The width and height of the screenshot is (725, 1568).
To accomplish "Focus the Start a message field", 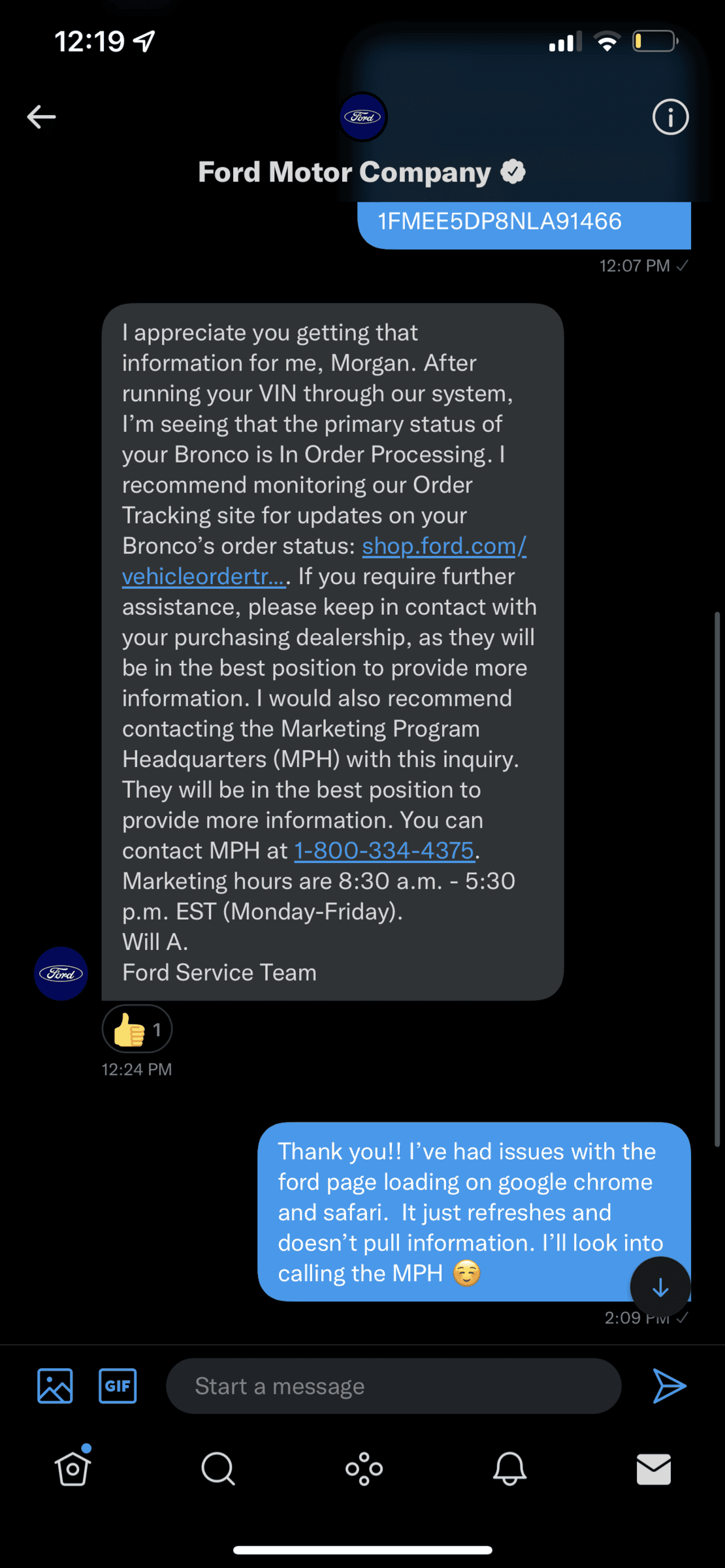I will pos(393,1386).
